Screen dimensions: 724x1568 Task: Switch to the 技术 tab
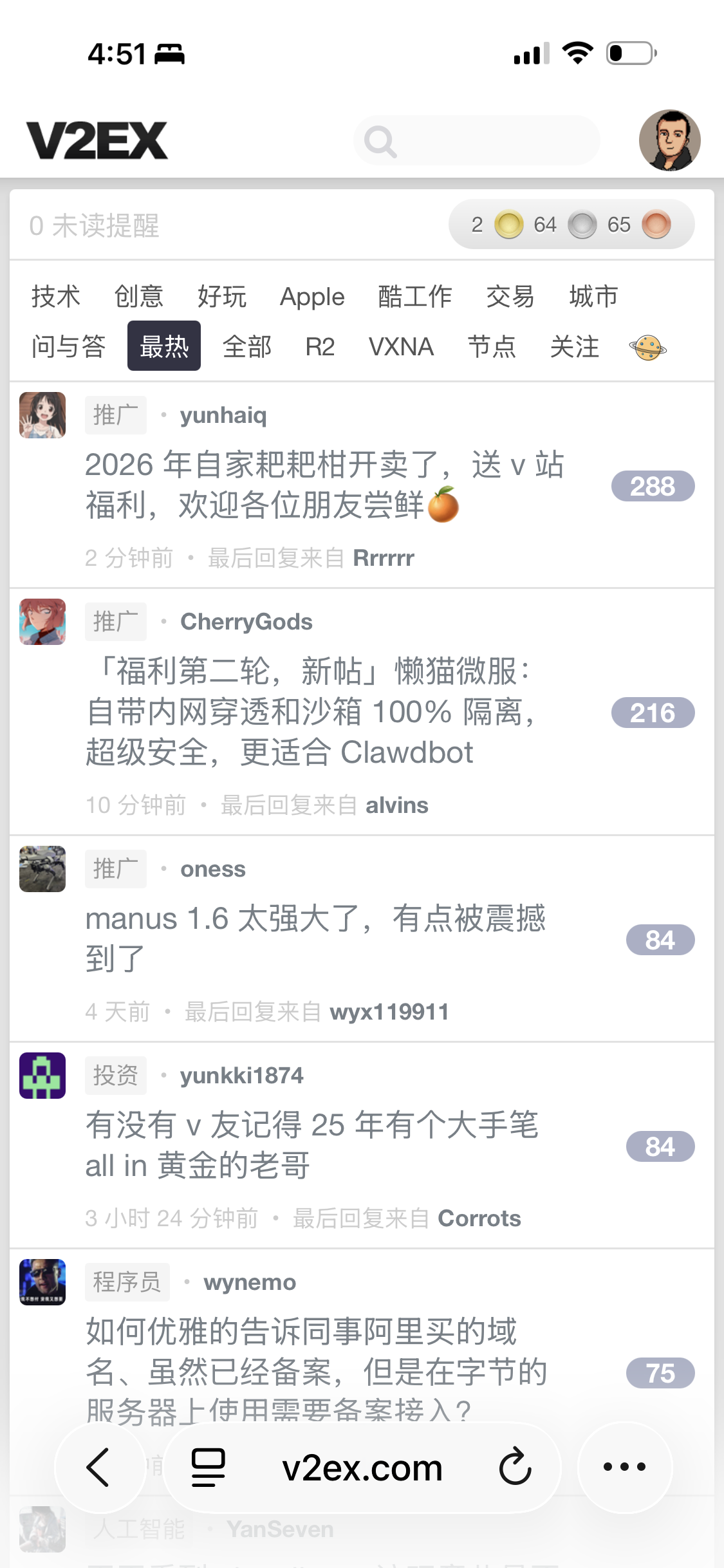(56, 297)
